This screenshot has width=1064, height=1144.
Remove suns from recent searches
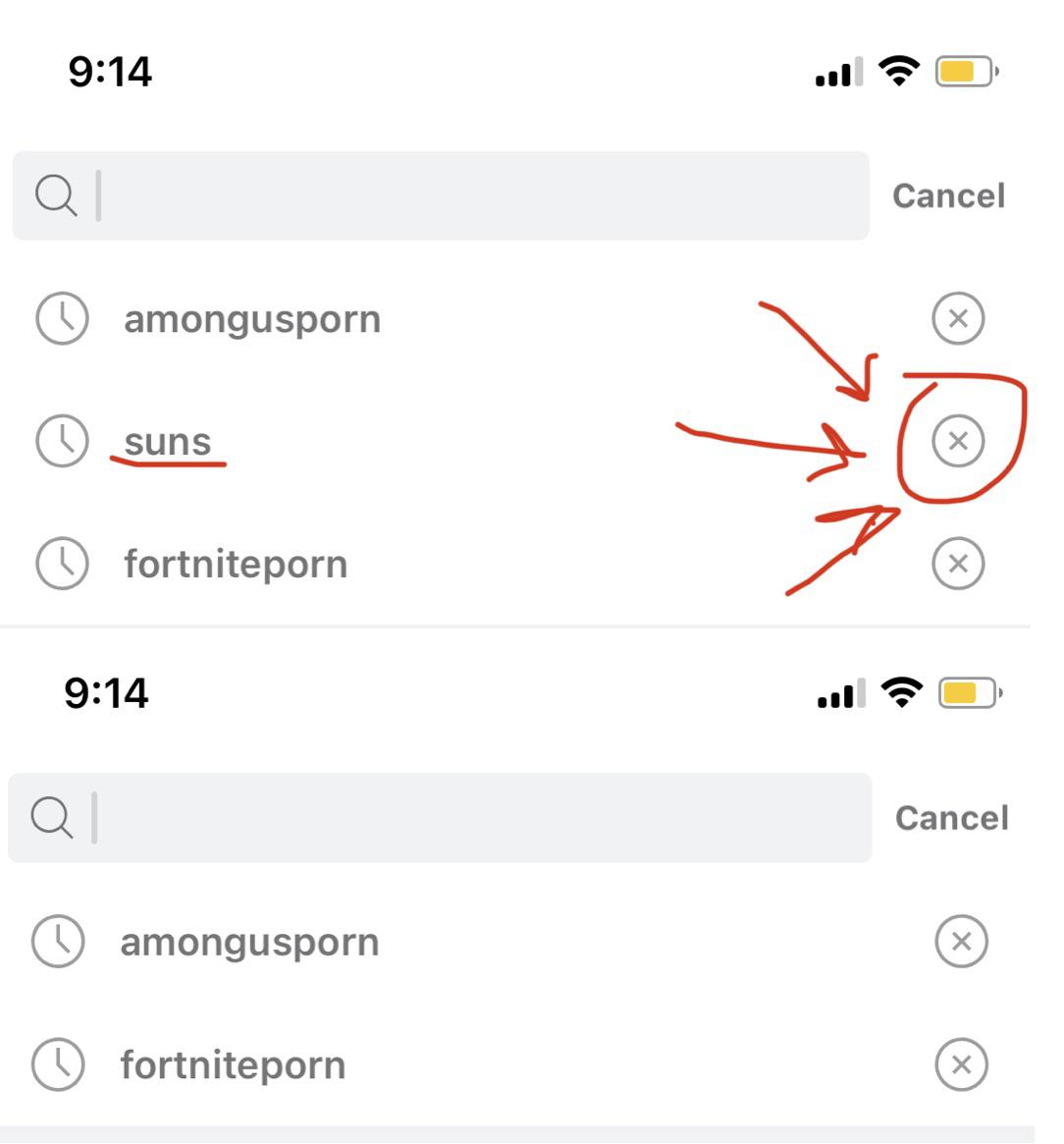click(957, 439)
